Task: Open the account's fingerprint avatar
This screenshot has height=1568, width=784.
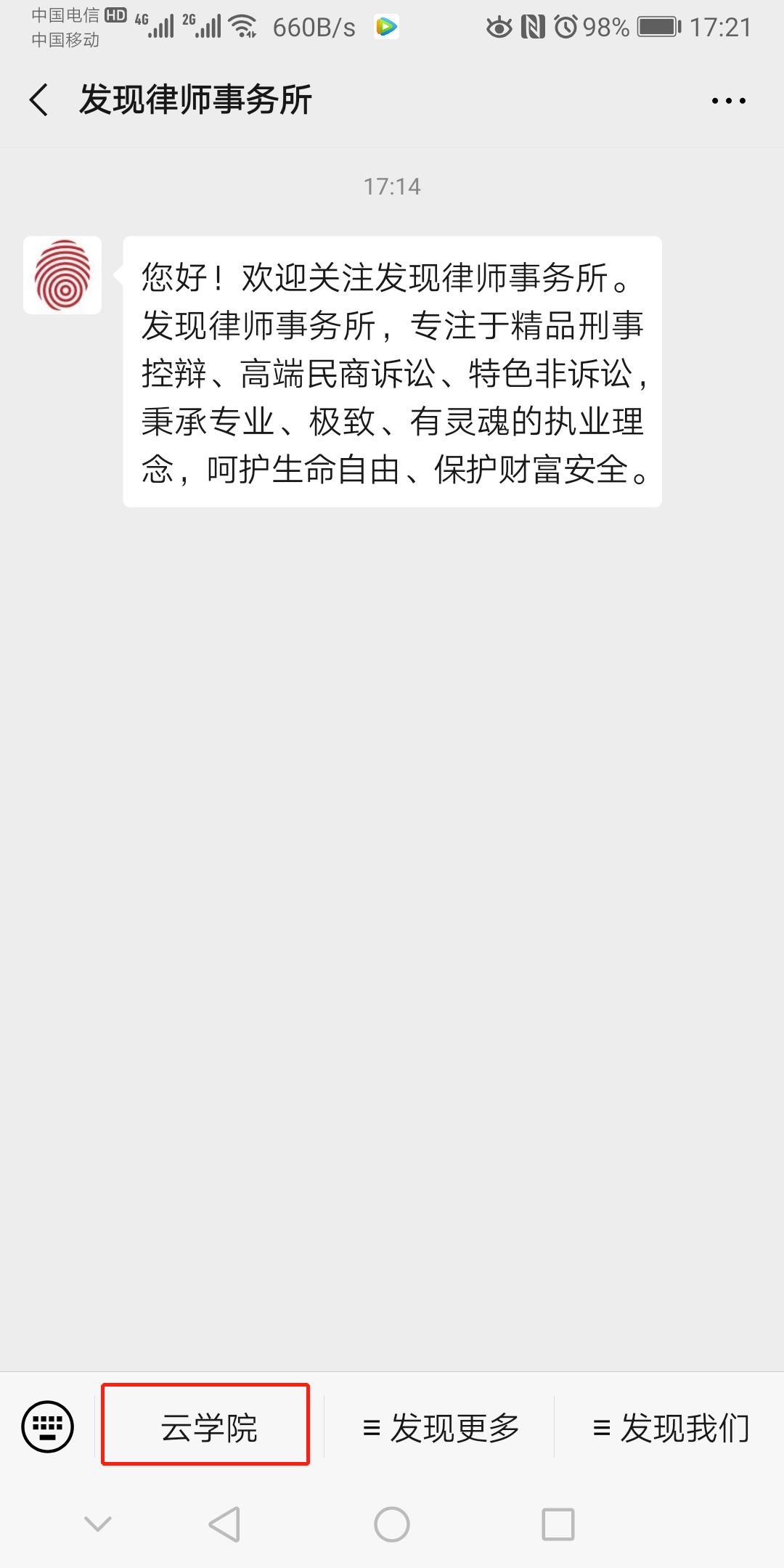Action: 62,275
